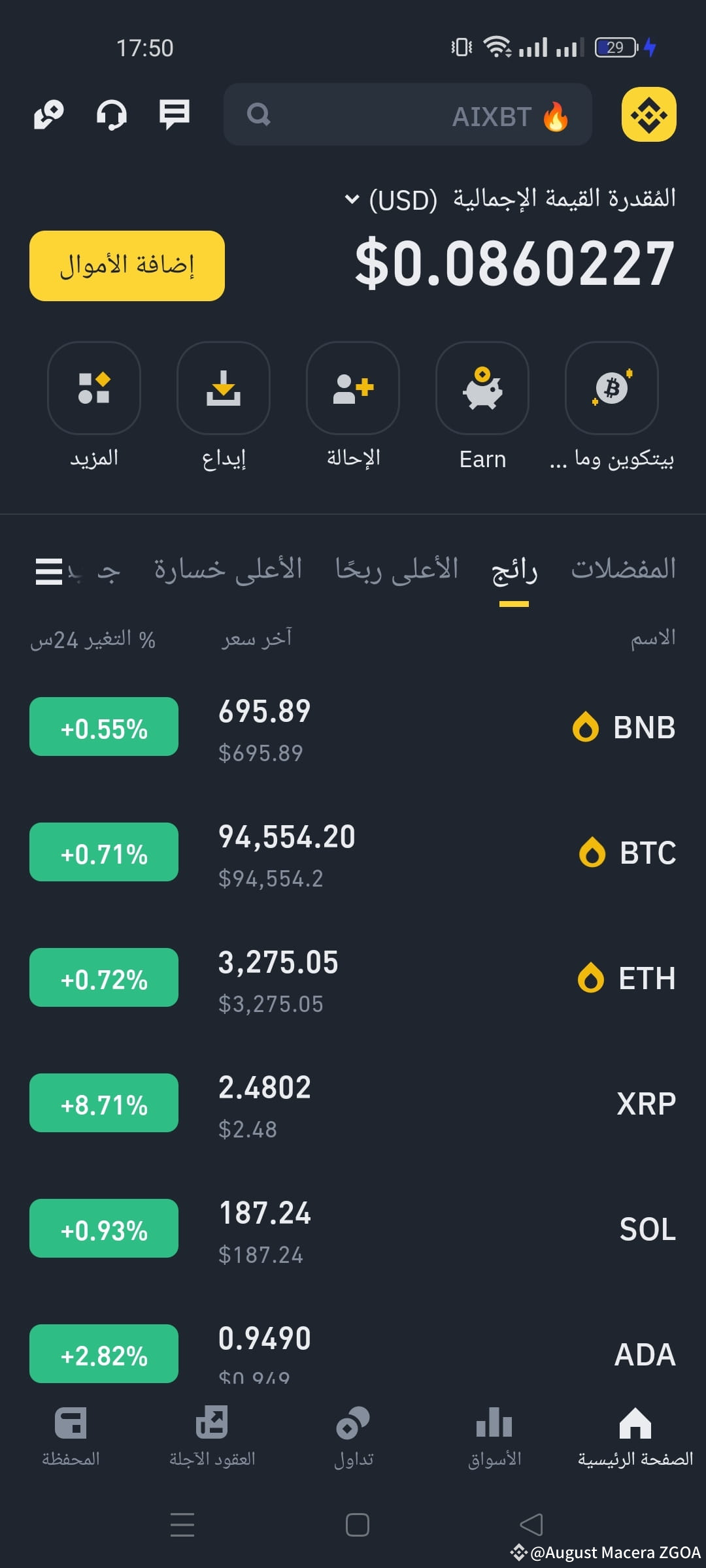Screen dimensions: 706x1568
Task: Switch to the الأعلى خسارة tab
Action: click(228, 570)
